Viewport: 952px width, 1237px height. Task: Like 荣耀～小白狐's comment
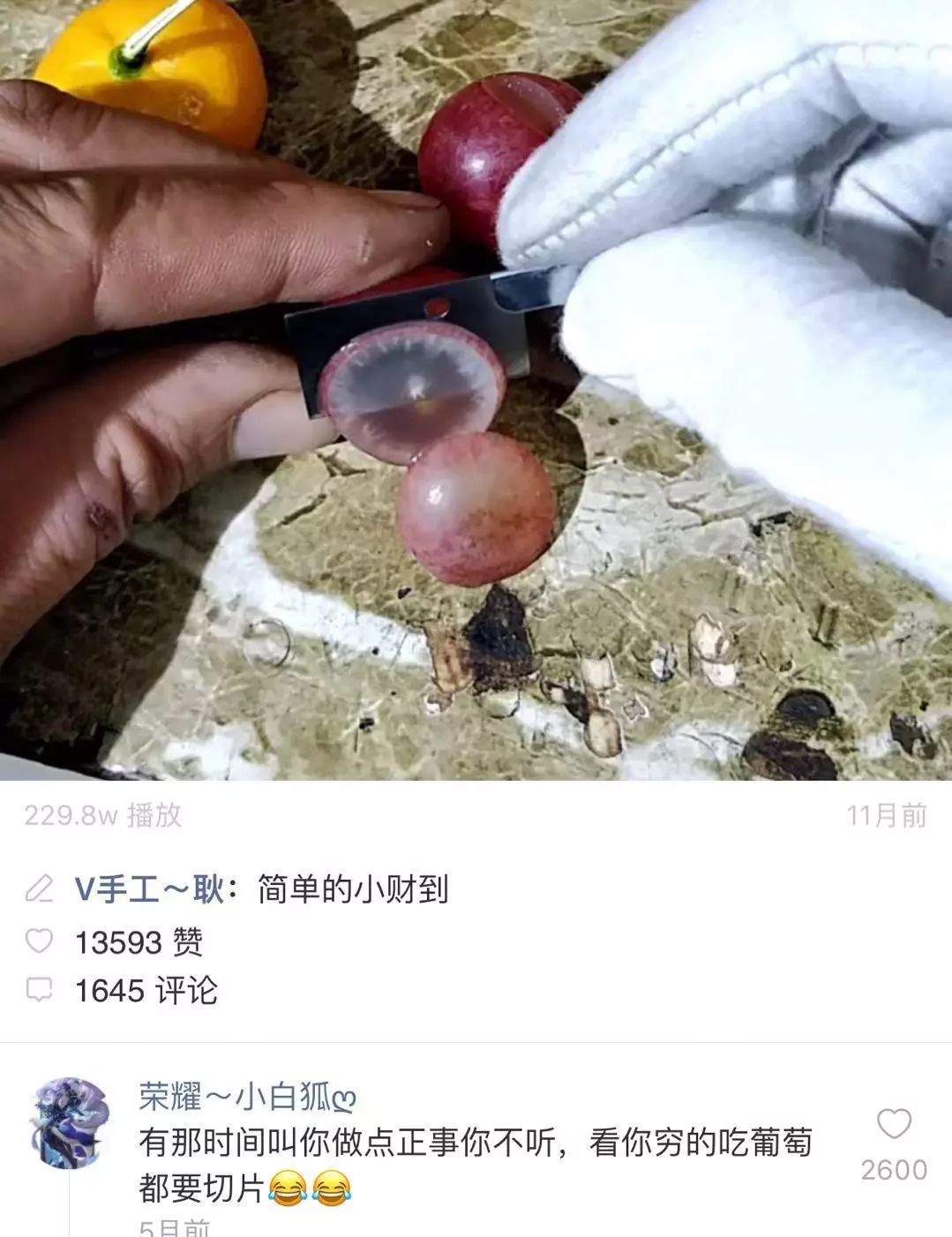894,1125
